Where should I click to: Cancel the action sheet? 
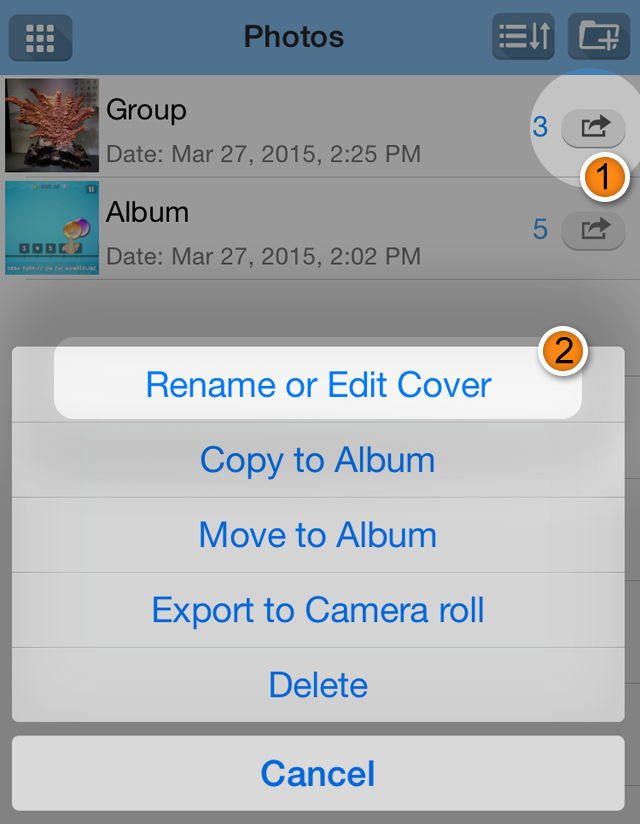click(318, 773)
